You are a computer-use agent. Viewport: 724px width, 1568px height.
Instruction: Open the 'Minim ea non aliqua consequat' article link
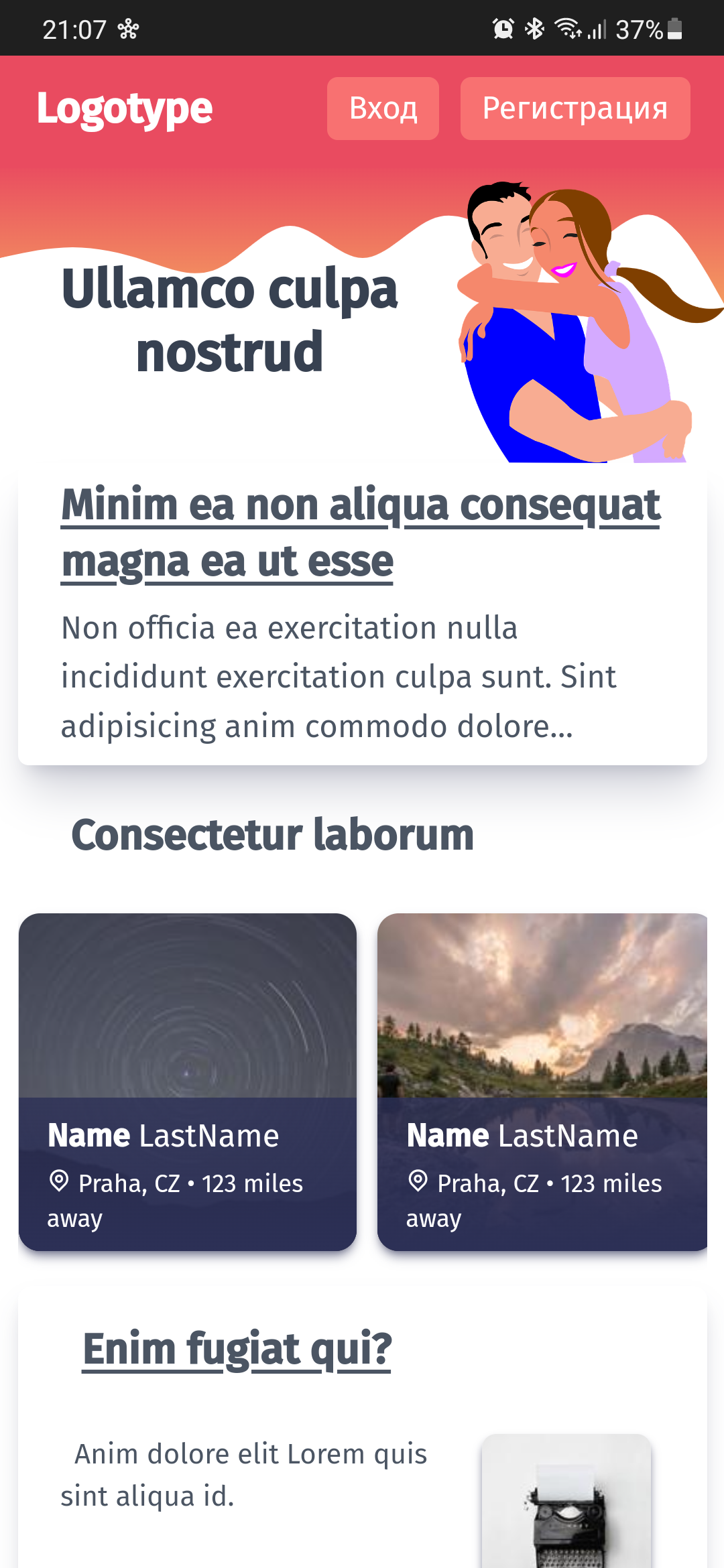click(361, 531)
